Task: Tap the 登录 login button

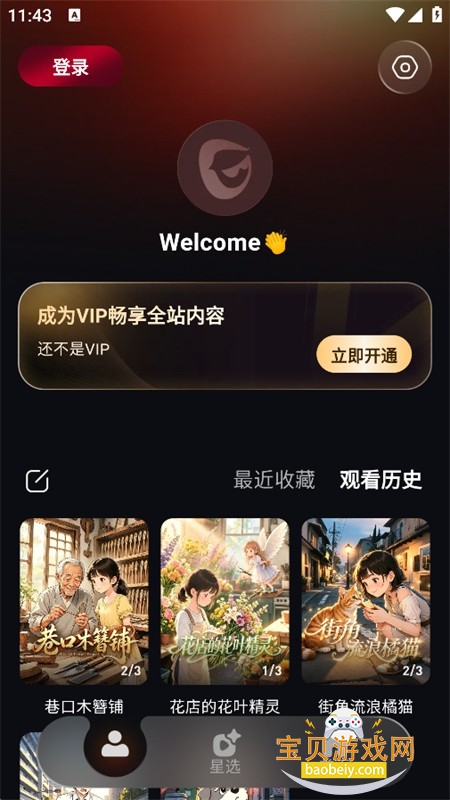Action: (70, 66)
